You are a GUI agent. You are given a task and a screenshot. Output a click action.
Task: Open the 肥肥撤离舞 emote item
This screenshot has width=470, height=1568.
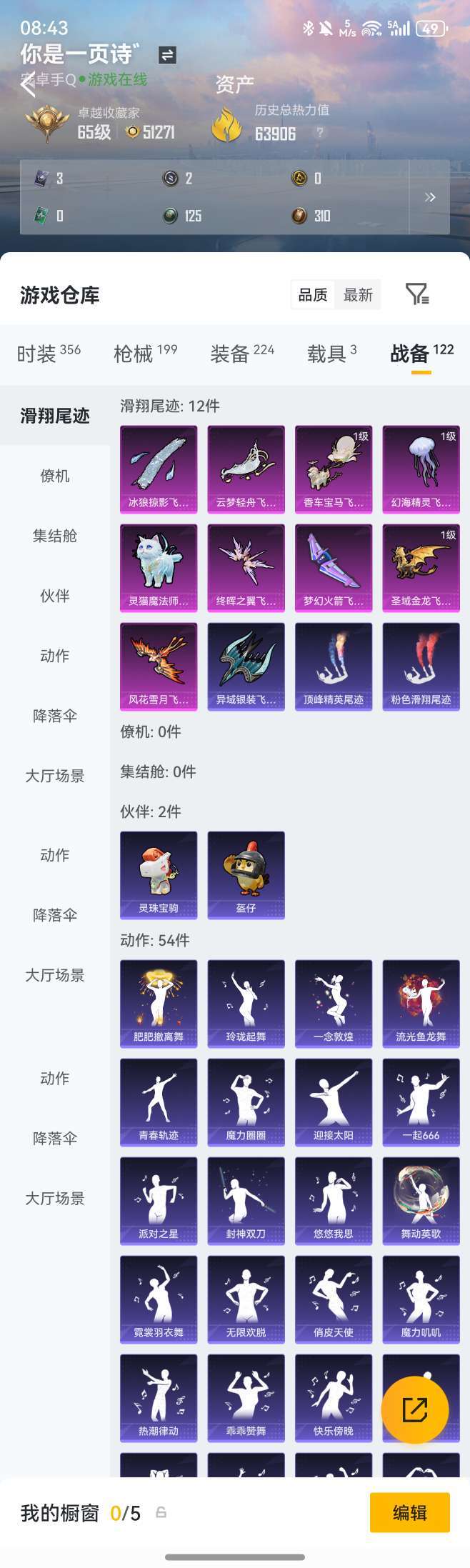pyautogui.click(x=159, y=1003)
